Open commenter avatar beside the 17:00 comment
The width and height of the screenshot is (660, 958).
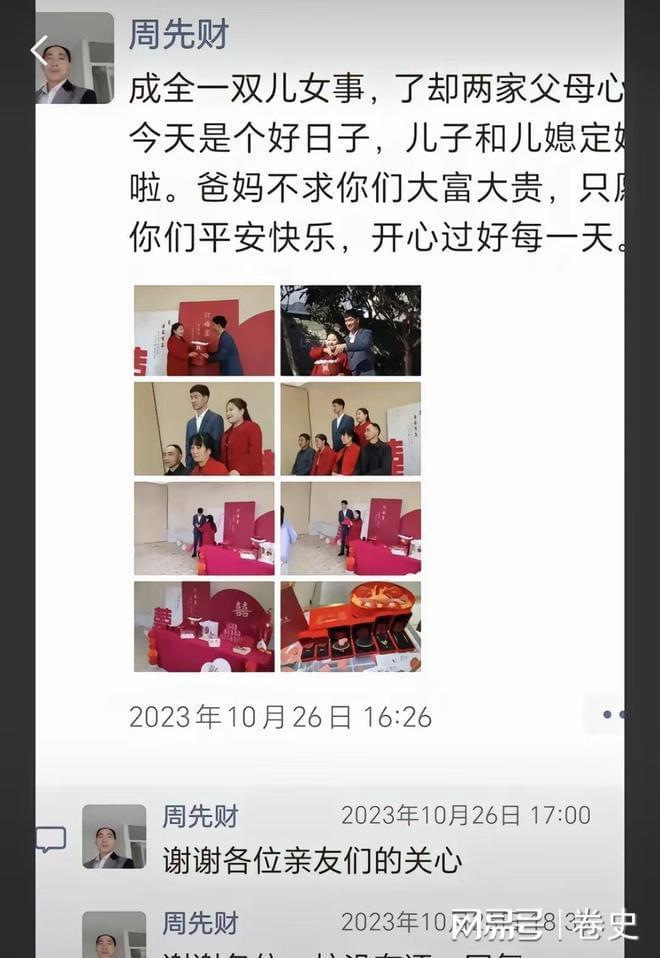click(114, 836)
